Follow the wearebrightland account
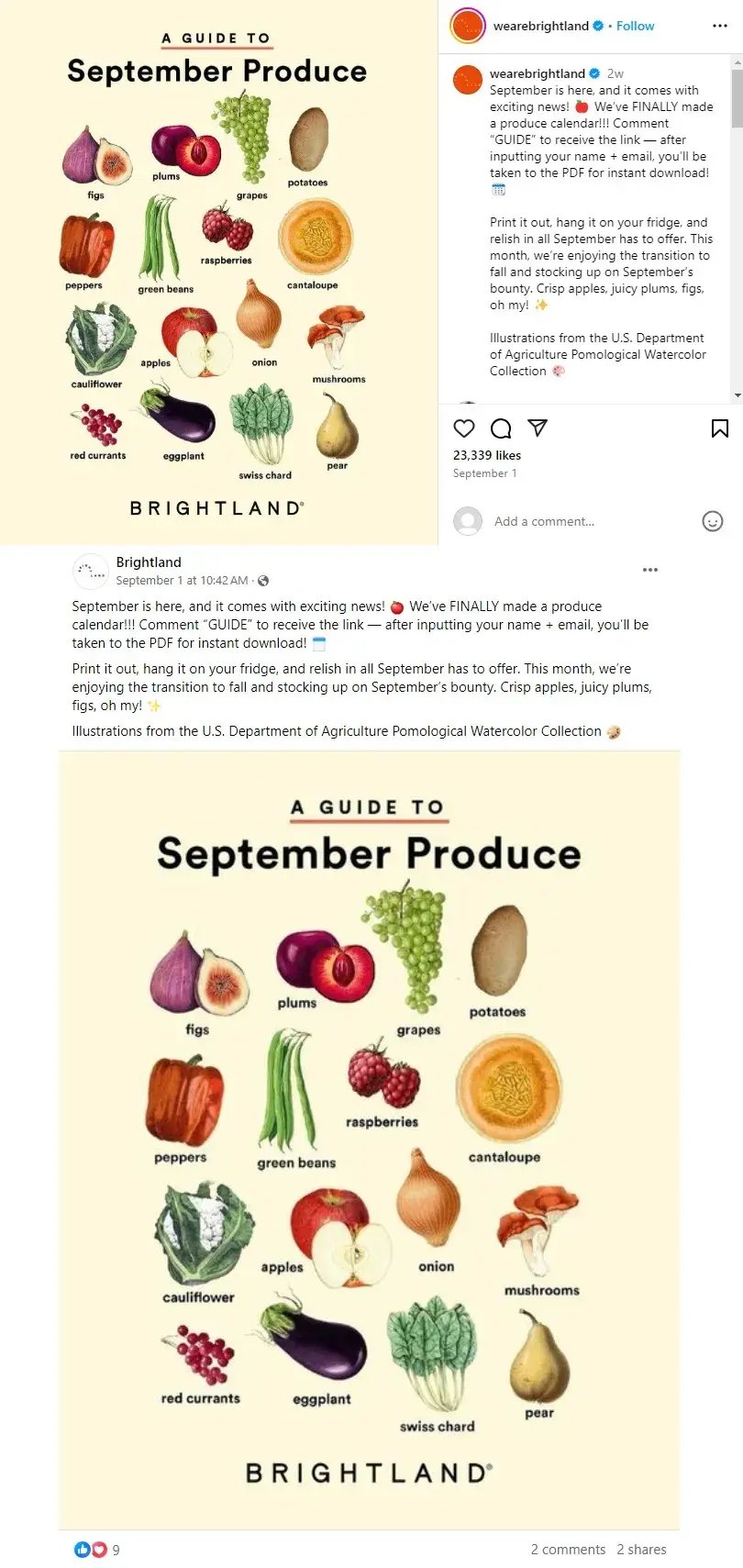Viewport: 743px width, 1568px height. pos(635,26)
